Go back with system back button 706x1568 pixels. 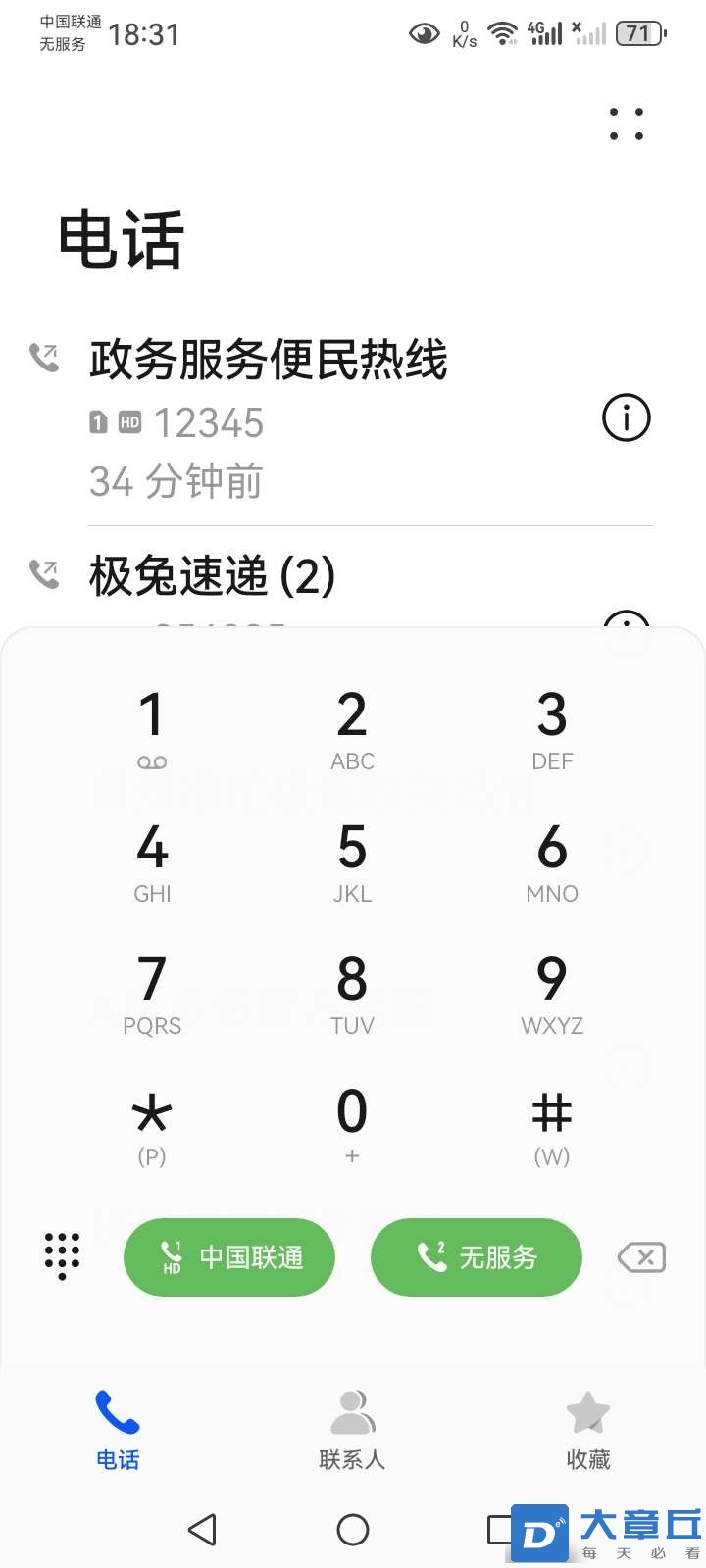(x=202, y=1529)
